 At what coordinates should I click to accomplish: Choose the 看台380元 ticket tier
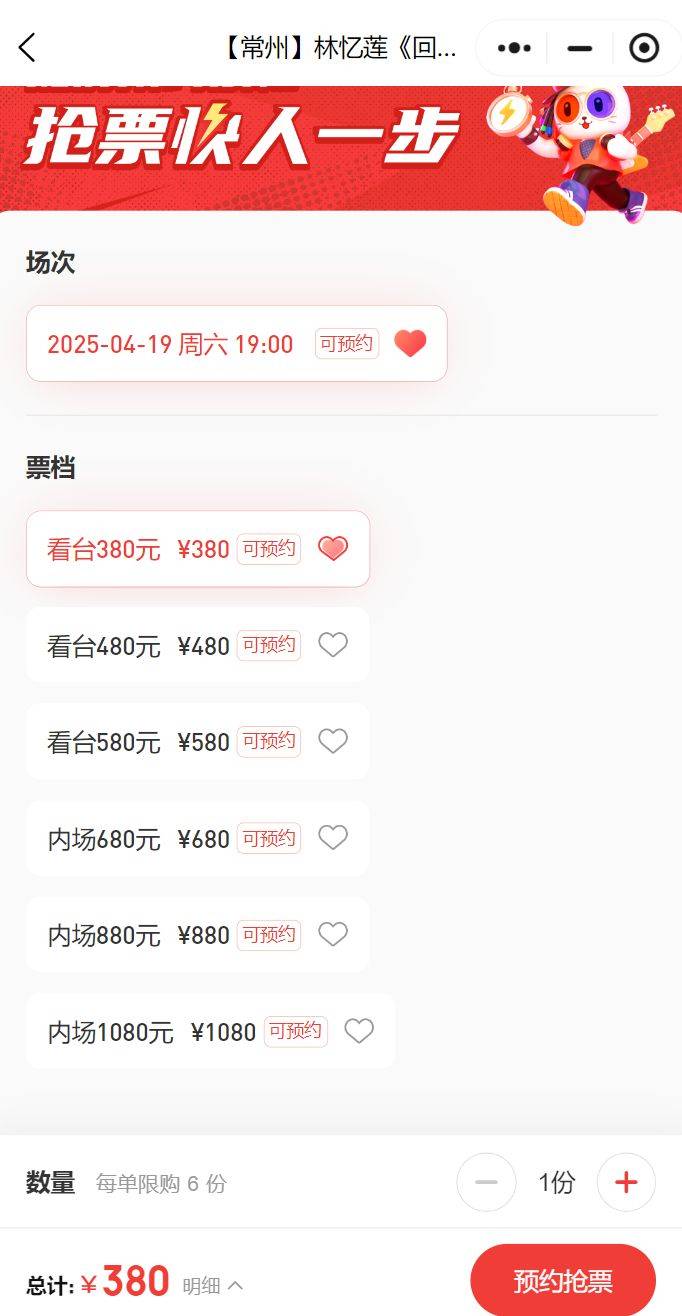click(198, 549)
